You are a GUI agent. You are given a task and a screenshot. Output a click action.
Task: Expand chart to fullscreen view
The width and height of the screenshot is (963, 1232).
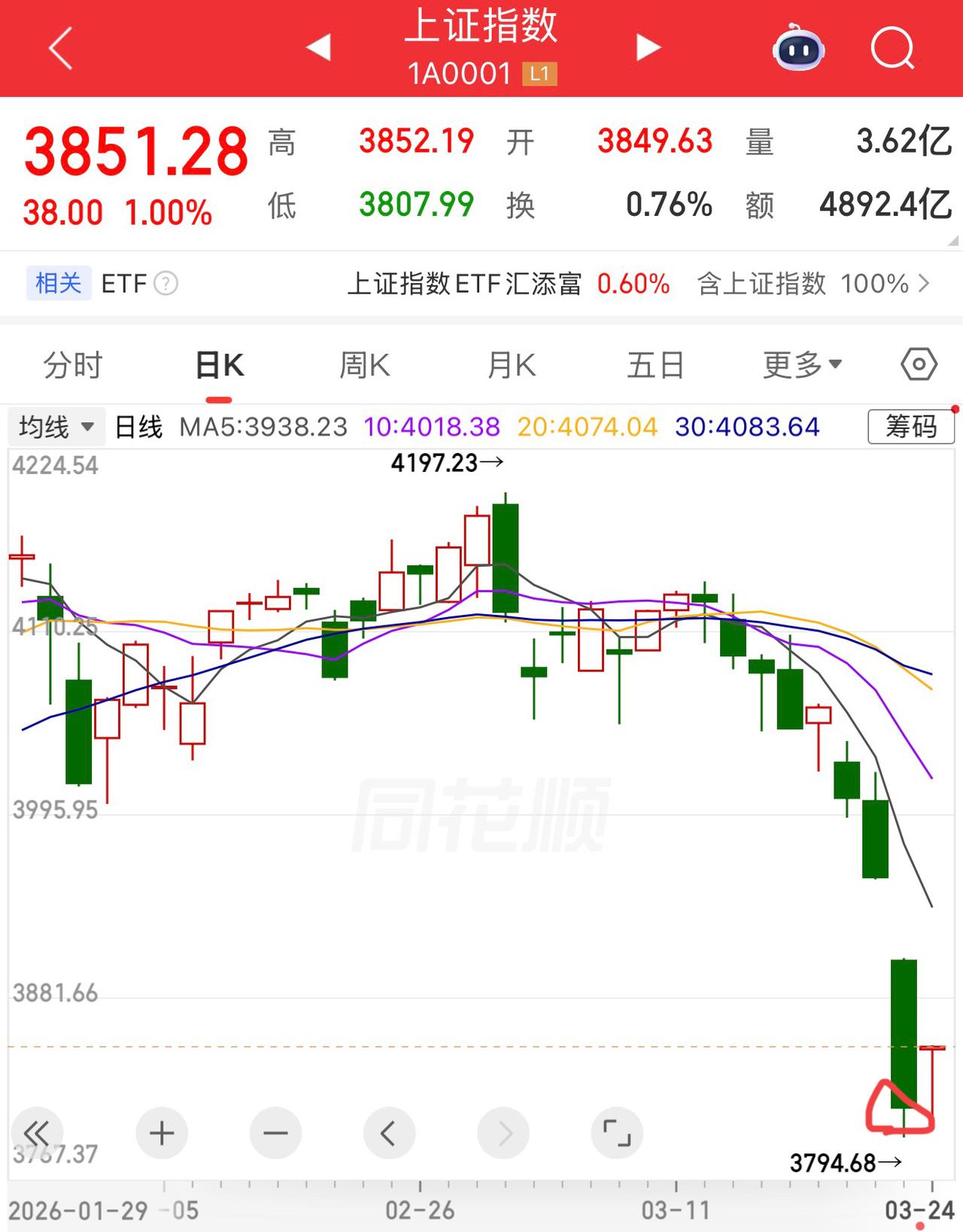(615, 1133)
